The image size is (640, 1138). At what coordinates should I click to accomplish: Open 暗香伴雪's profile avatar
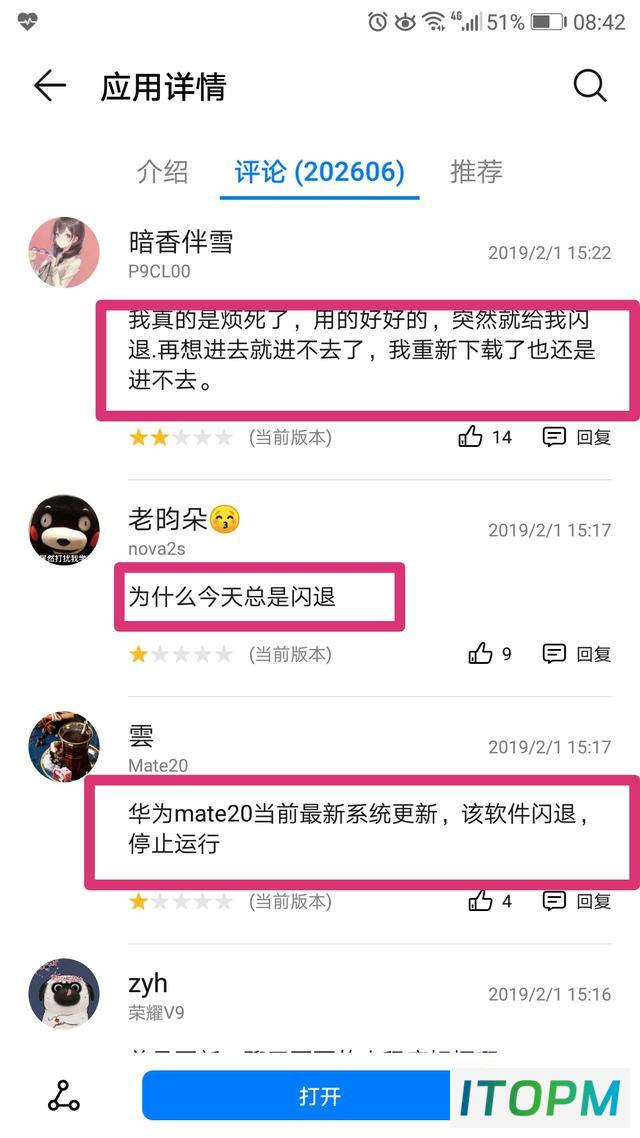click(64, 253)
